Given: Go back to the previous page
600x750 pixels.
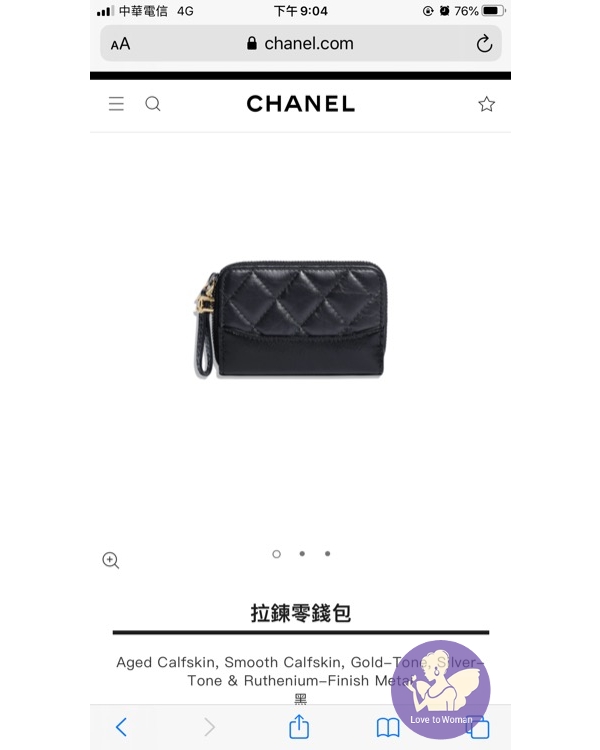Looking at the screenshot, I should (121, 727).
